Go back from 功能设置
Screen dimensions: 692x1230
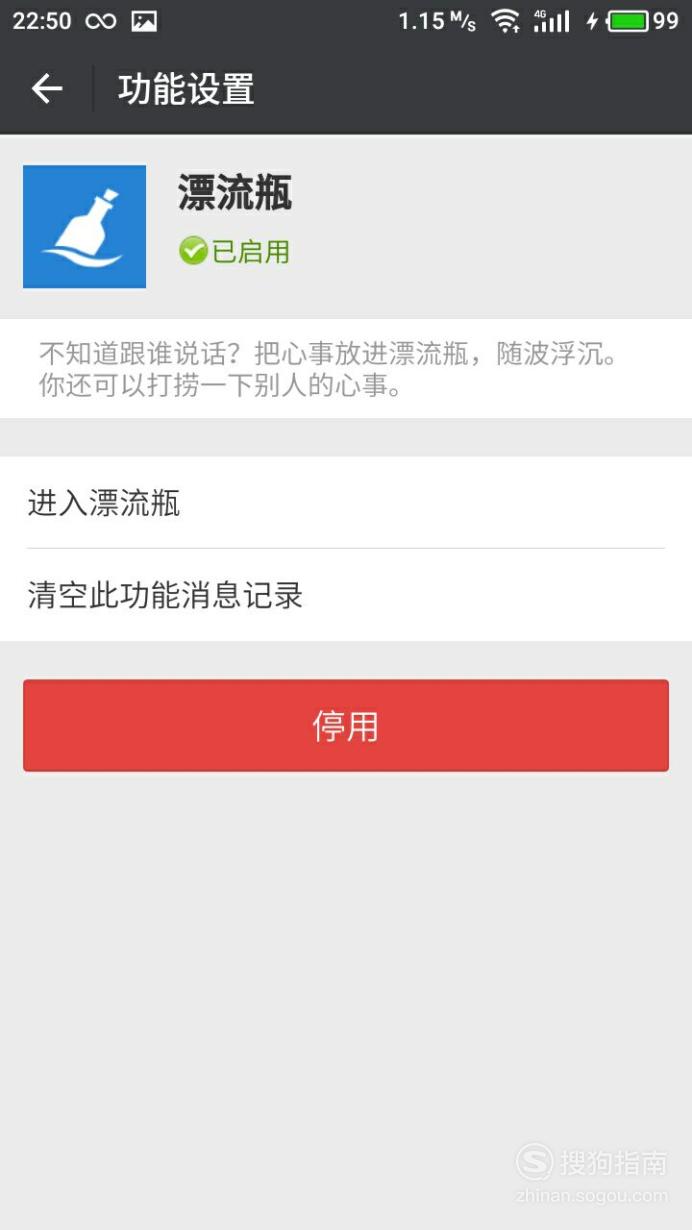[x=46, y=89]
